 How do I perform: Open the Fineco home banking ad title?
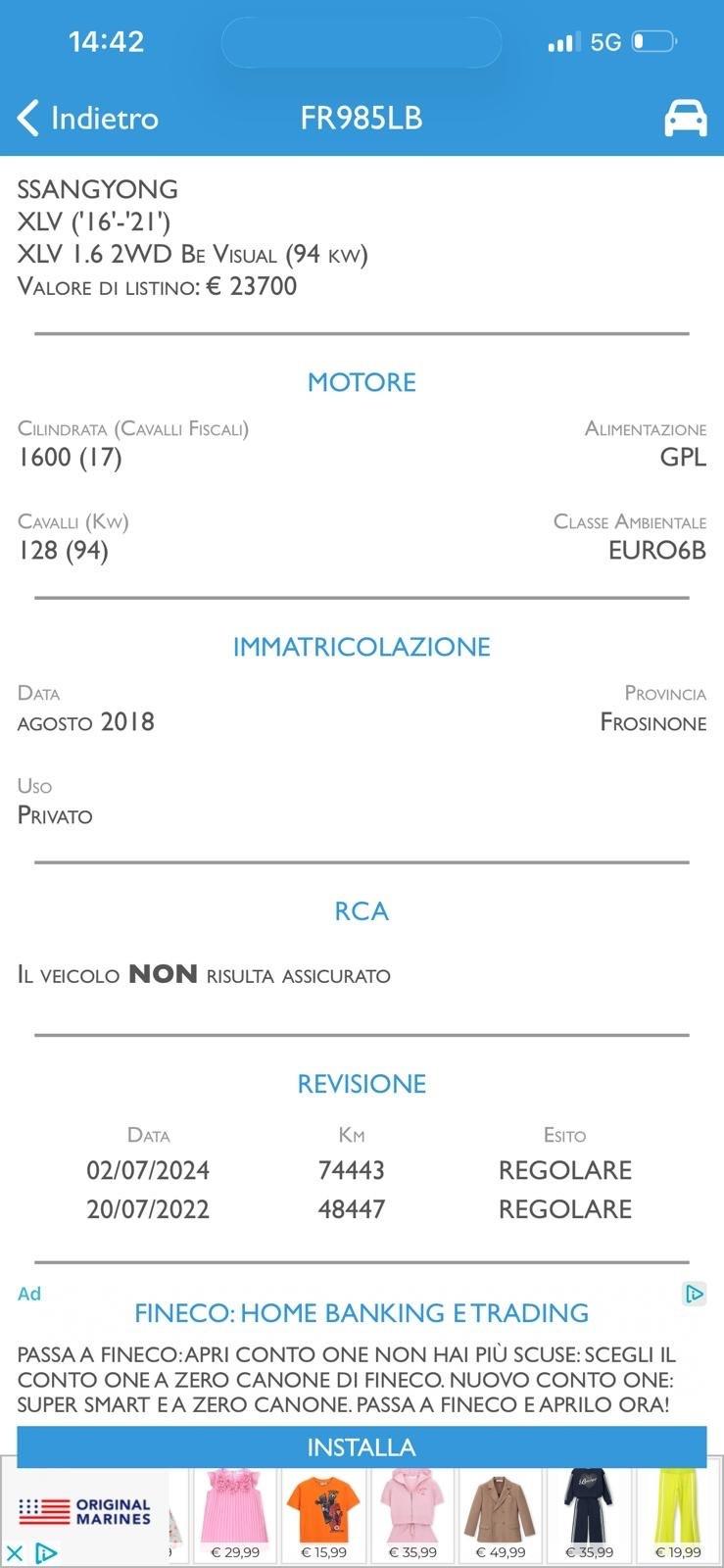click(362, 1312)
